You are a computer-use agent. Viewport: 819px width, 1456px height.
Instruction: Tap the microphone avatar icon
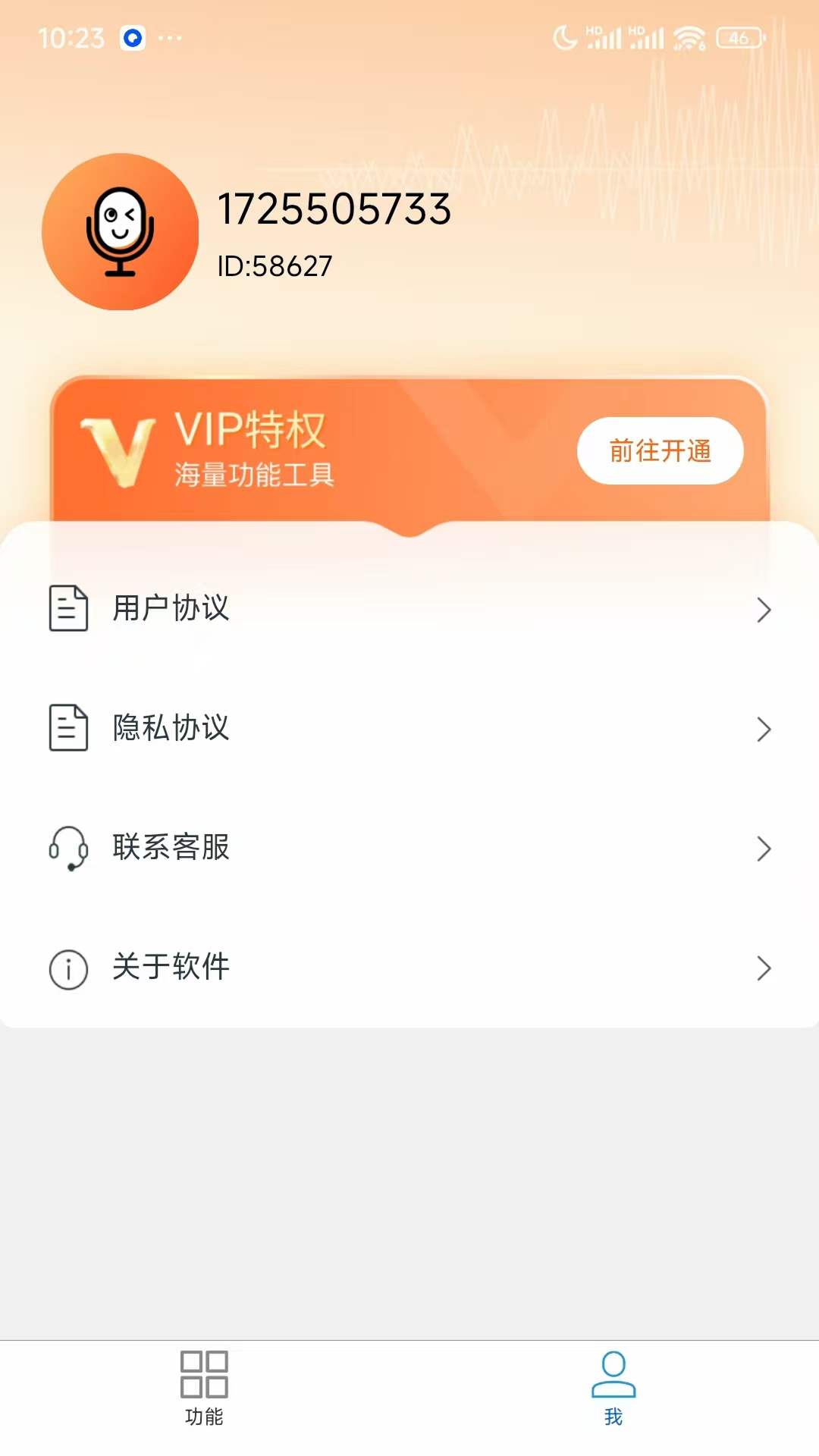pos(121,232)
